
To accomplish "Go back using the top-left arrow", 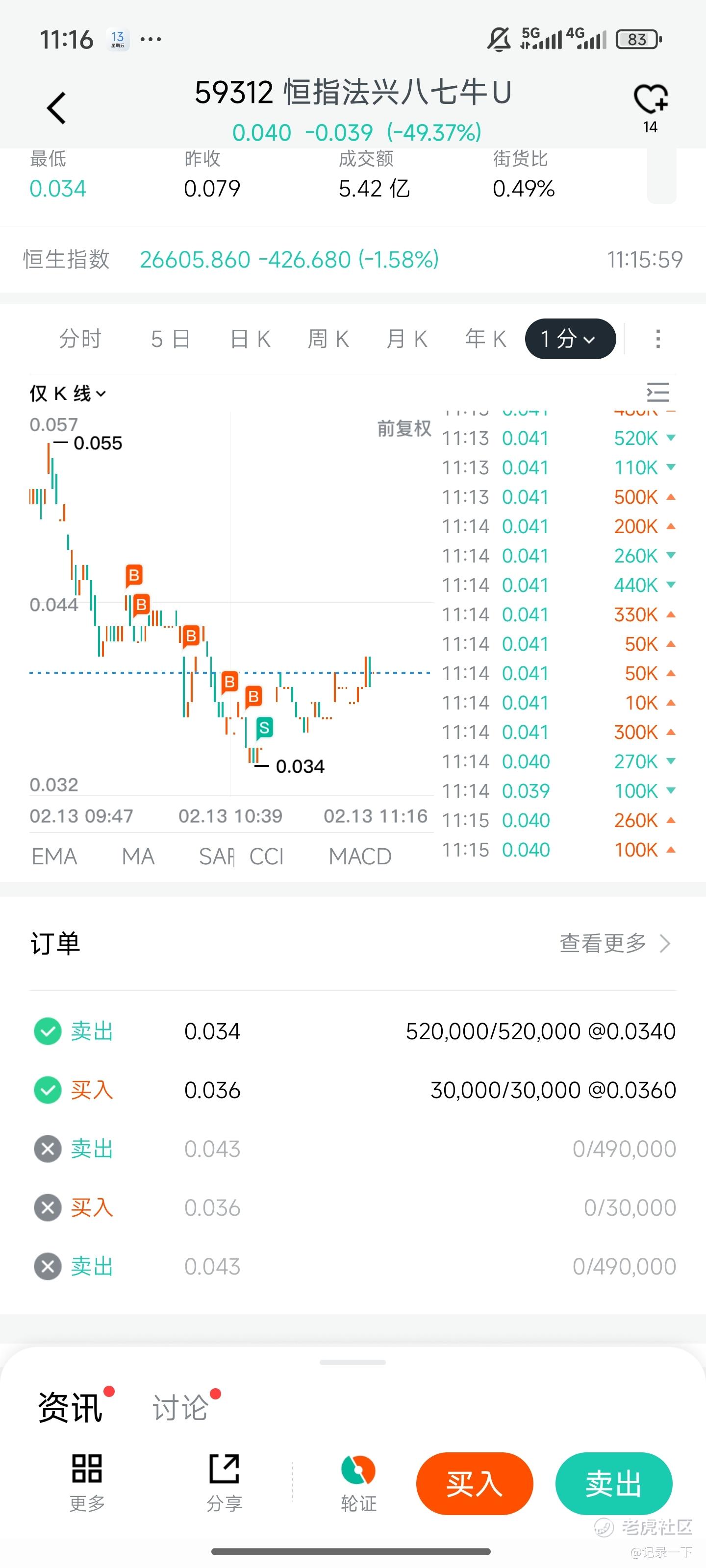I will coord(57,108).
